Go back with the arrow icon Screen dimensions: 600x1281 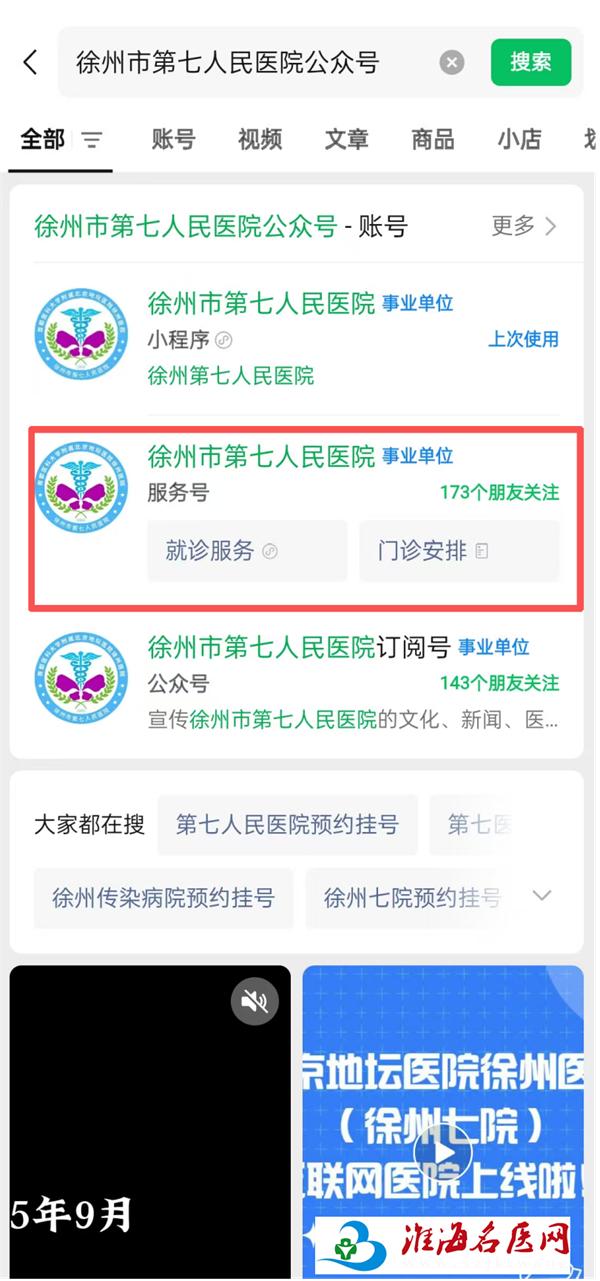point(30,62)
